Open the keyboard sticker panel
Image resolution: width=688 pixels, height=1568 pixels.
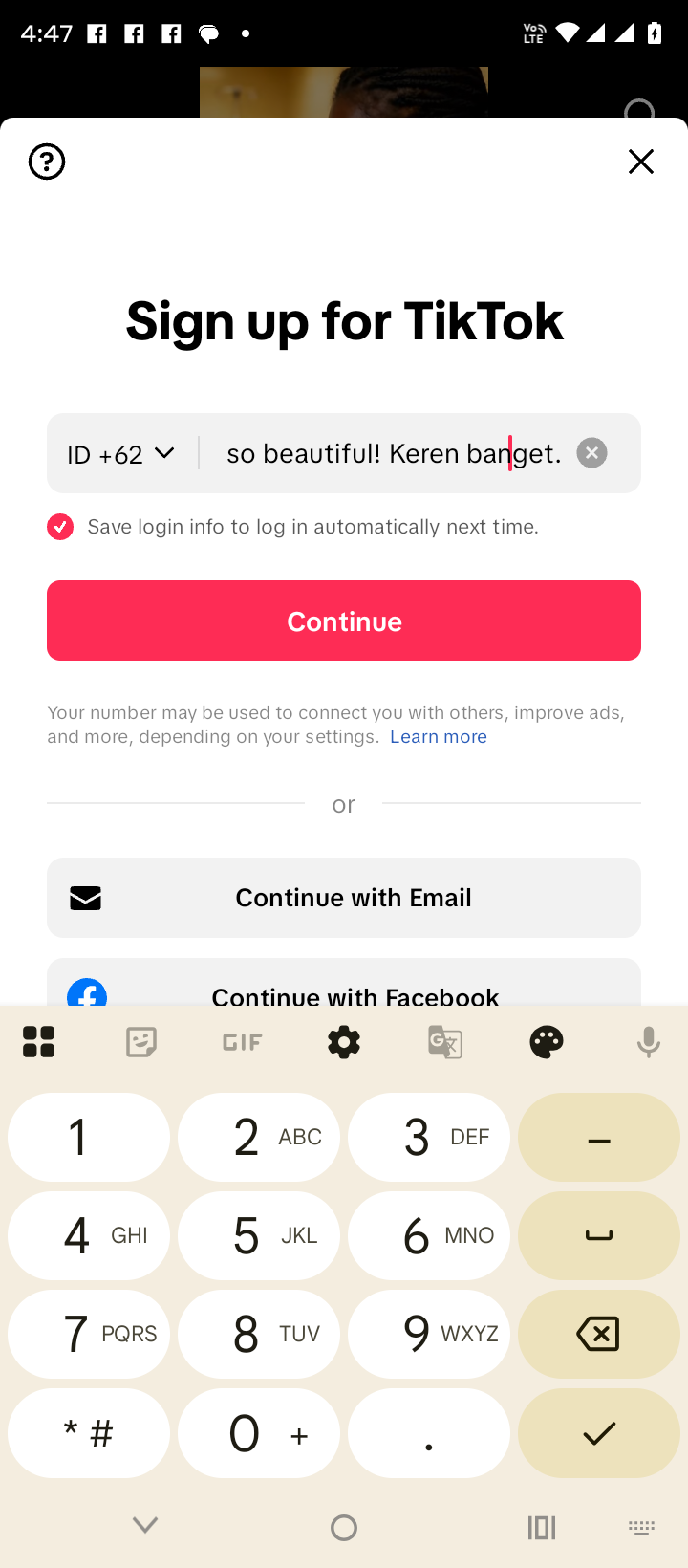141,1042
